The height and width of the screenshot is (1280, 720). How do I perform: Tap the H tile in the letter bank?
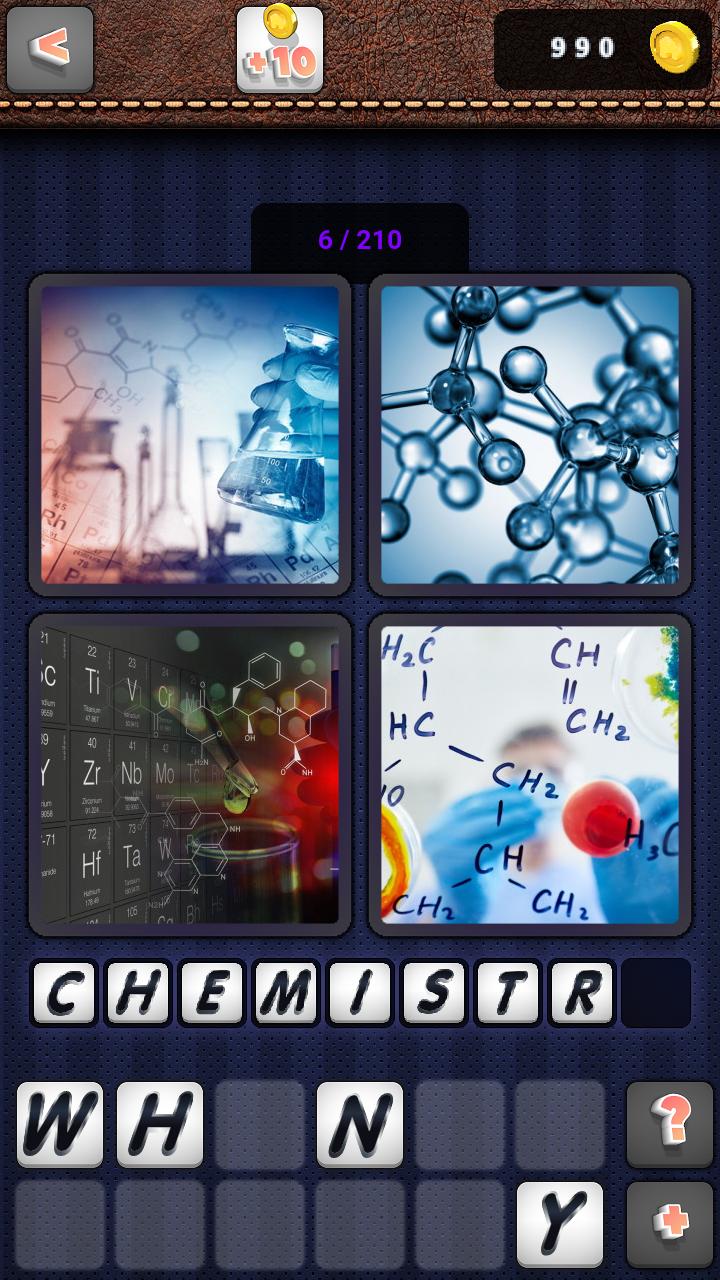coord(162,1125)
